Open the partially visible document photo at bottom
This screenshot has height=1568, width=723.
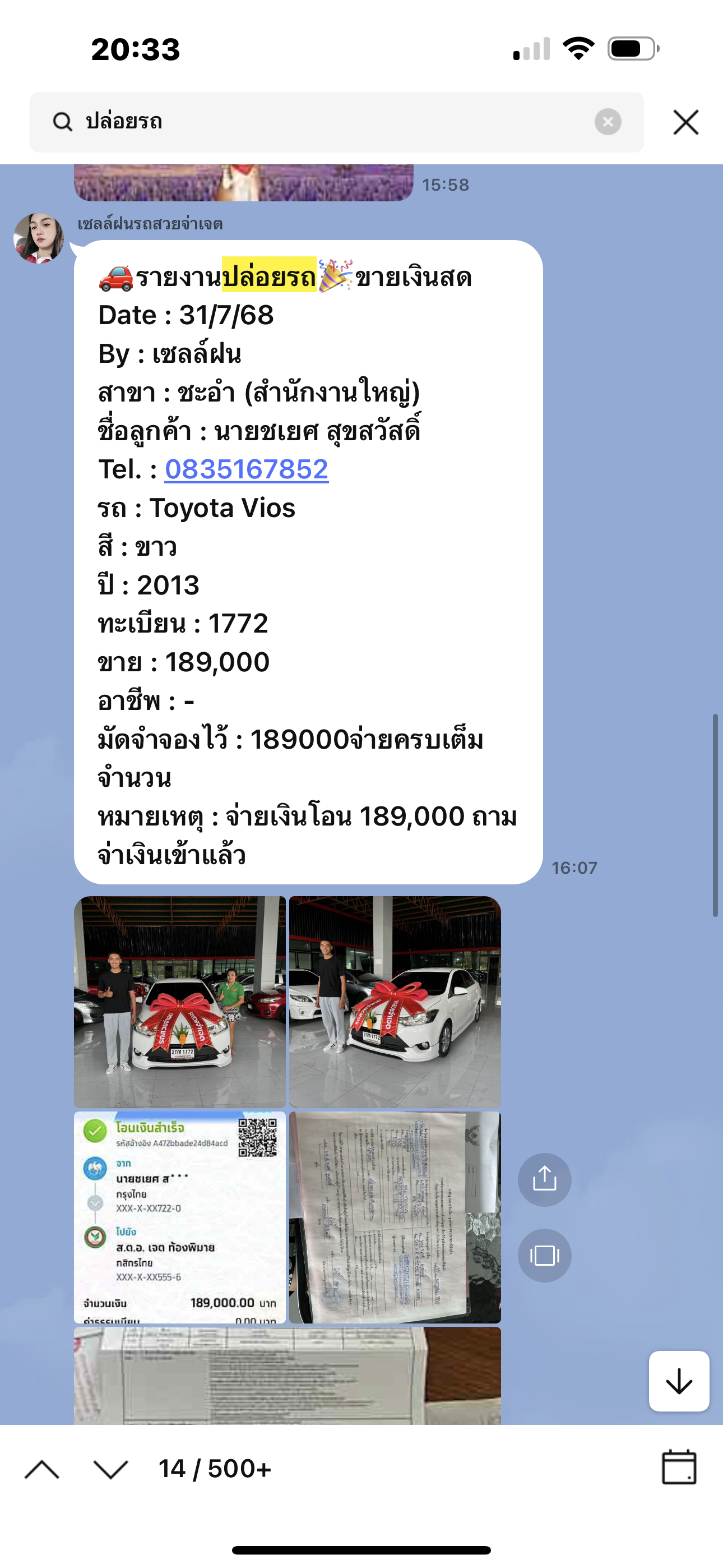tap(288, 1376)
